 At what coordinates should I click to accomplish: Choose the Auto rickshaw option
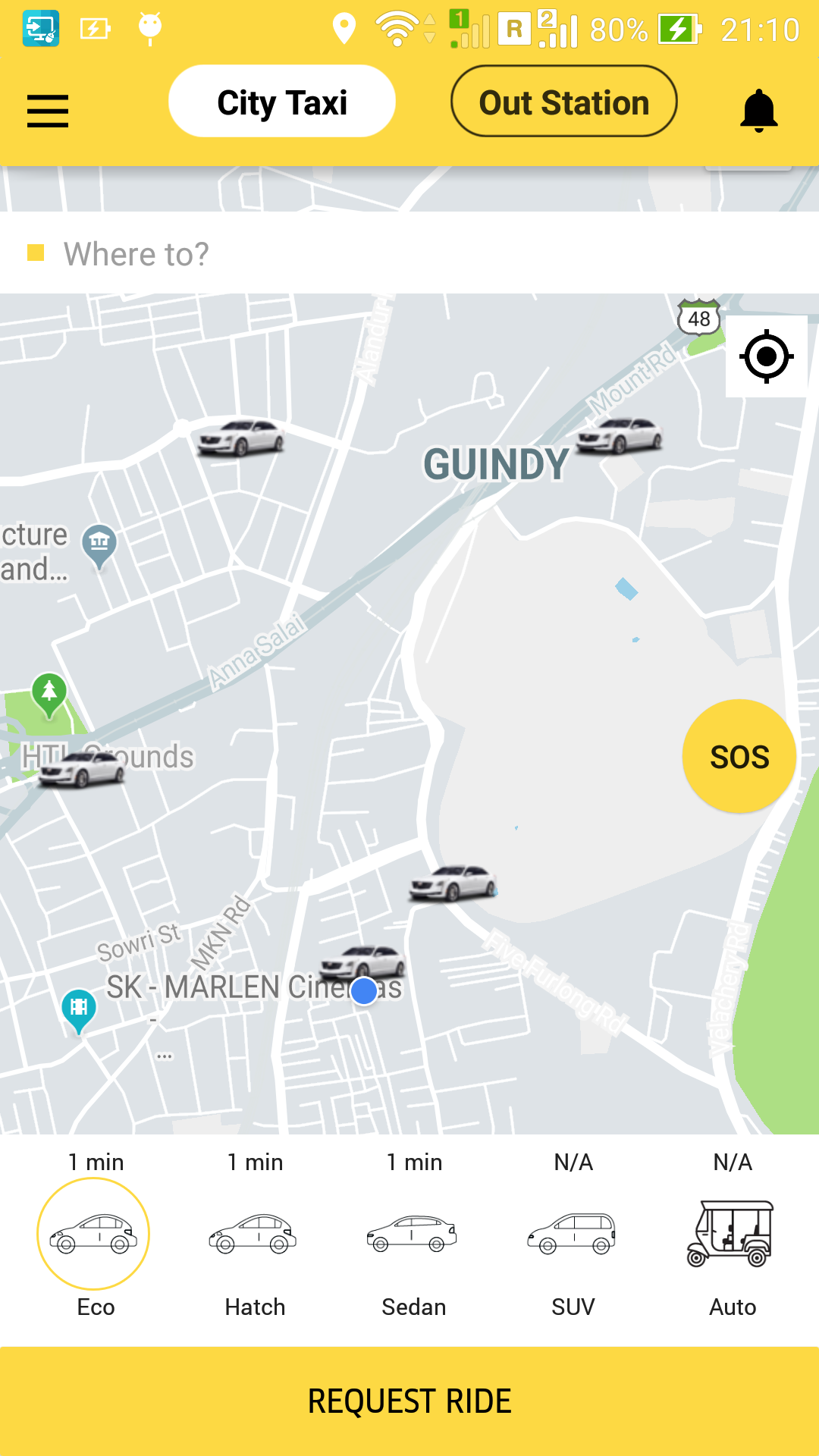click(732, 1235)
